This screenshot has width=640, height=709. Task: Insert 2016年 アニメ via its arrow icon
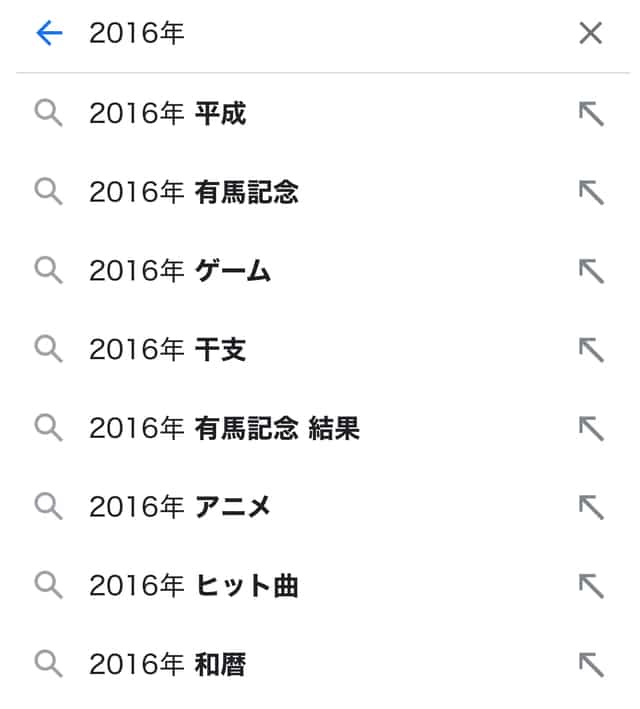point(591,507)
